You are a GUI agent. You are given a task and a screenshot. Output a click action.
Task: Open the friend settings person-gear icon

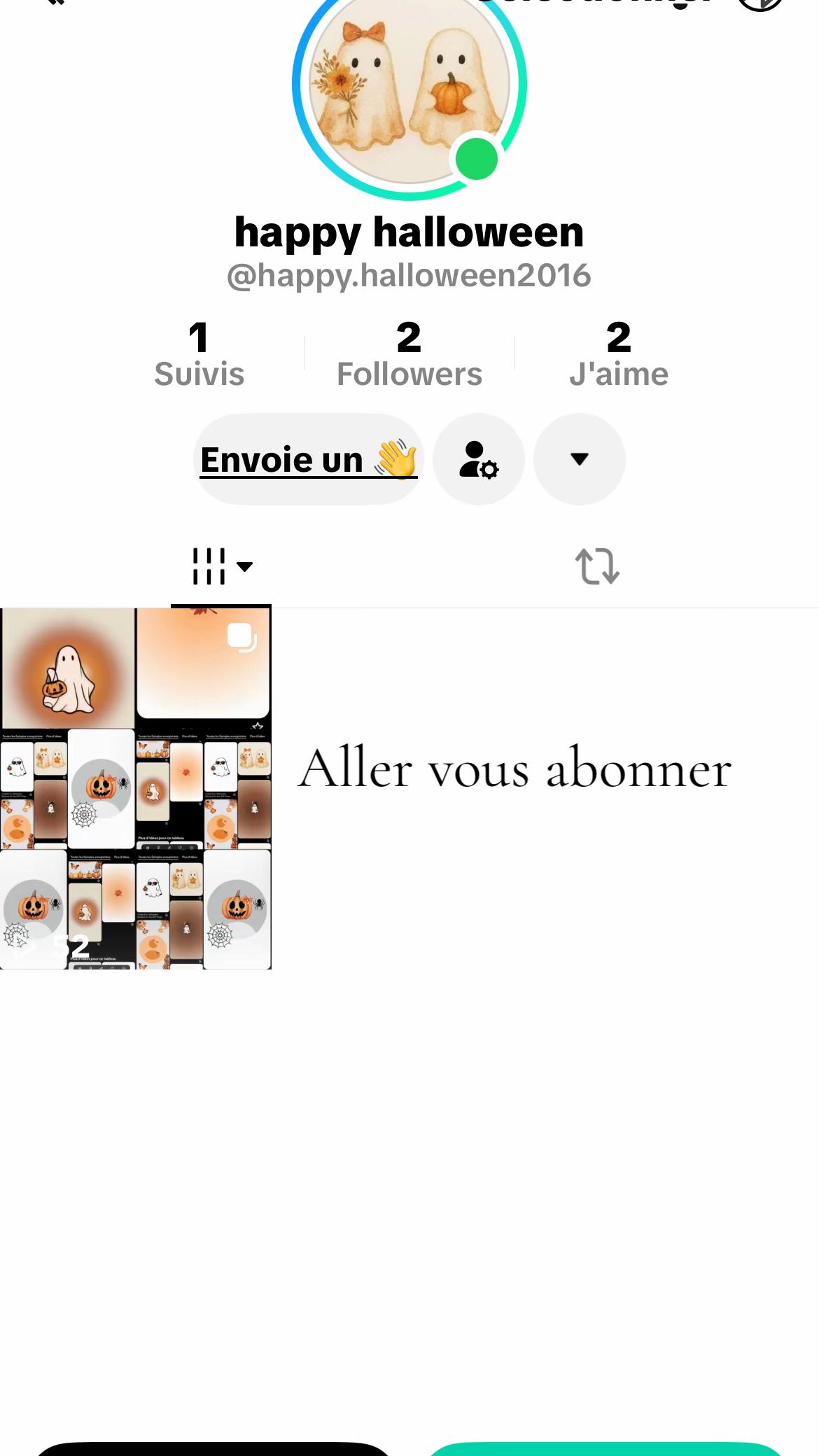pyautogui.click(x=479, y=459)
